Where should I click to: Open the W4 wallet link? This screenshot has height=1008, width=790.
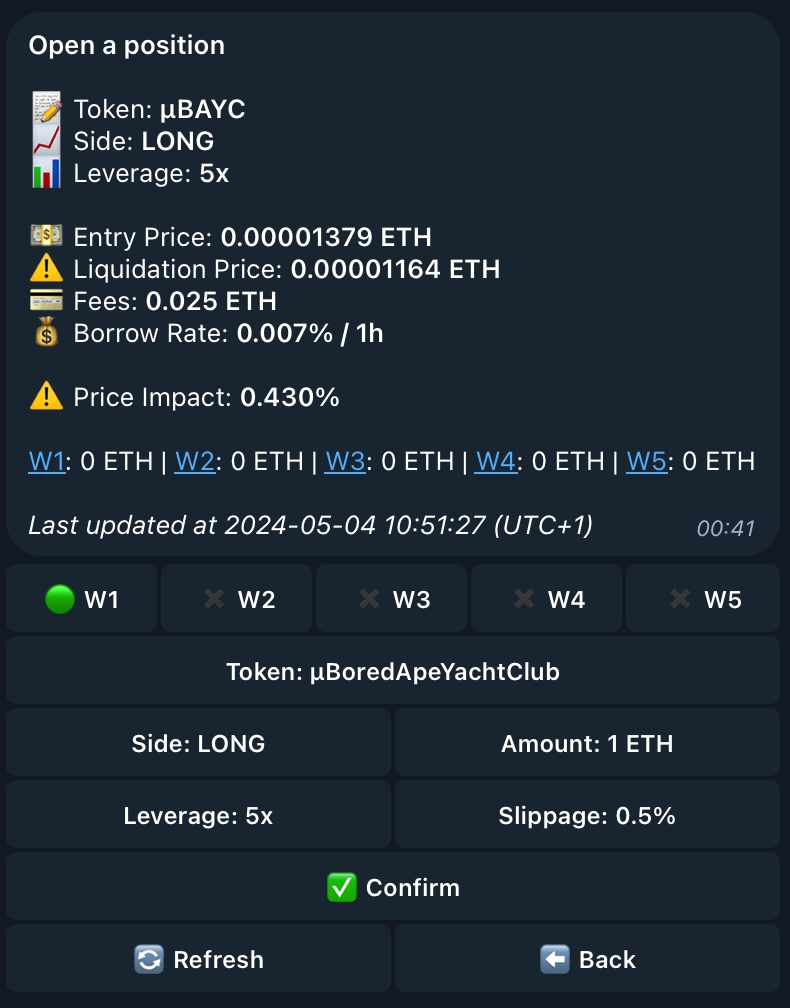(x=496, y=461)
